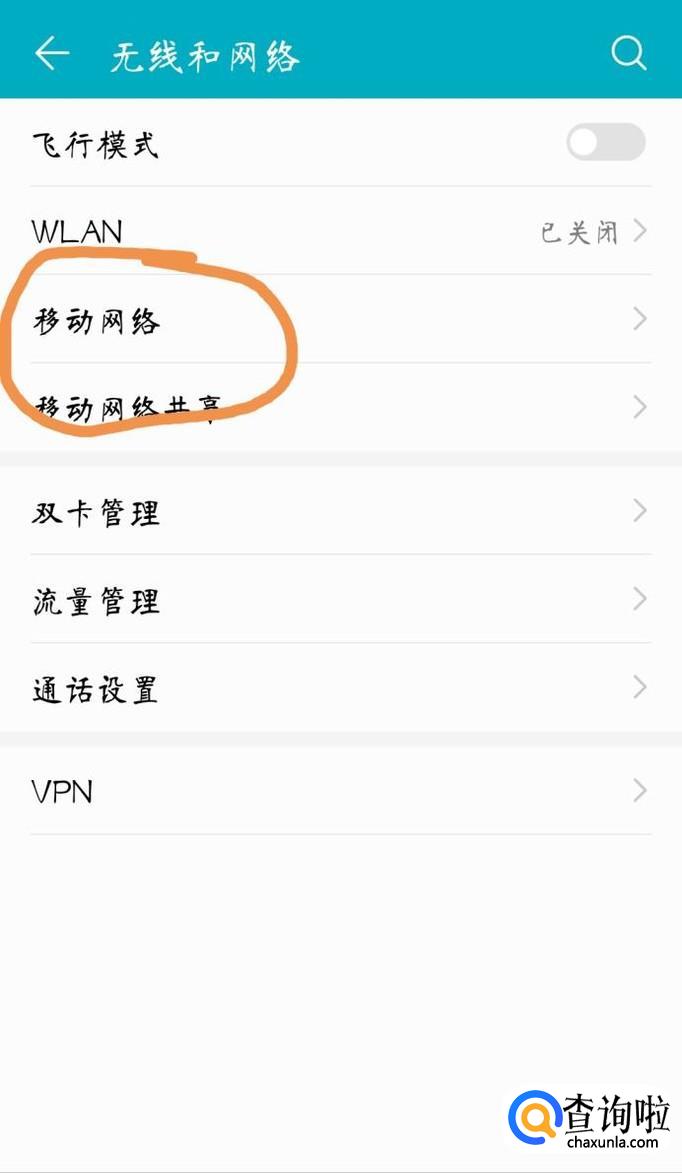The image size is (682, 1173).
Task: Open 通话设置
Action: [340, 689]
